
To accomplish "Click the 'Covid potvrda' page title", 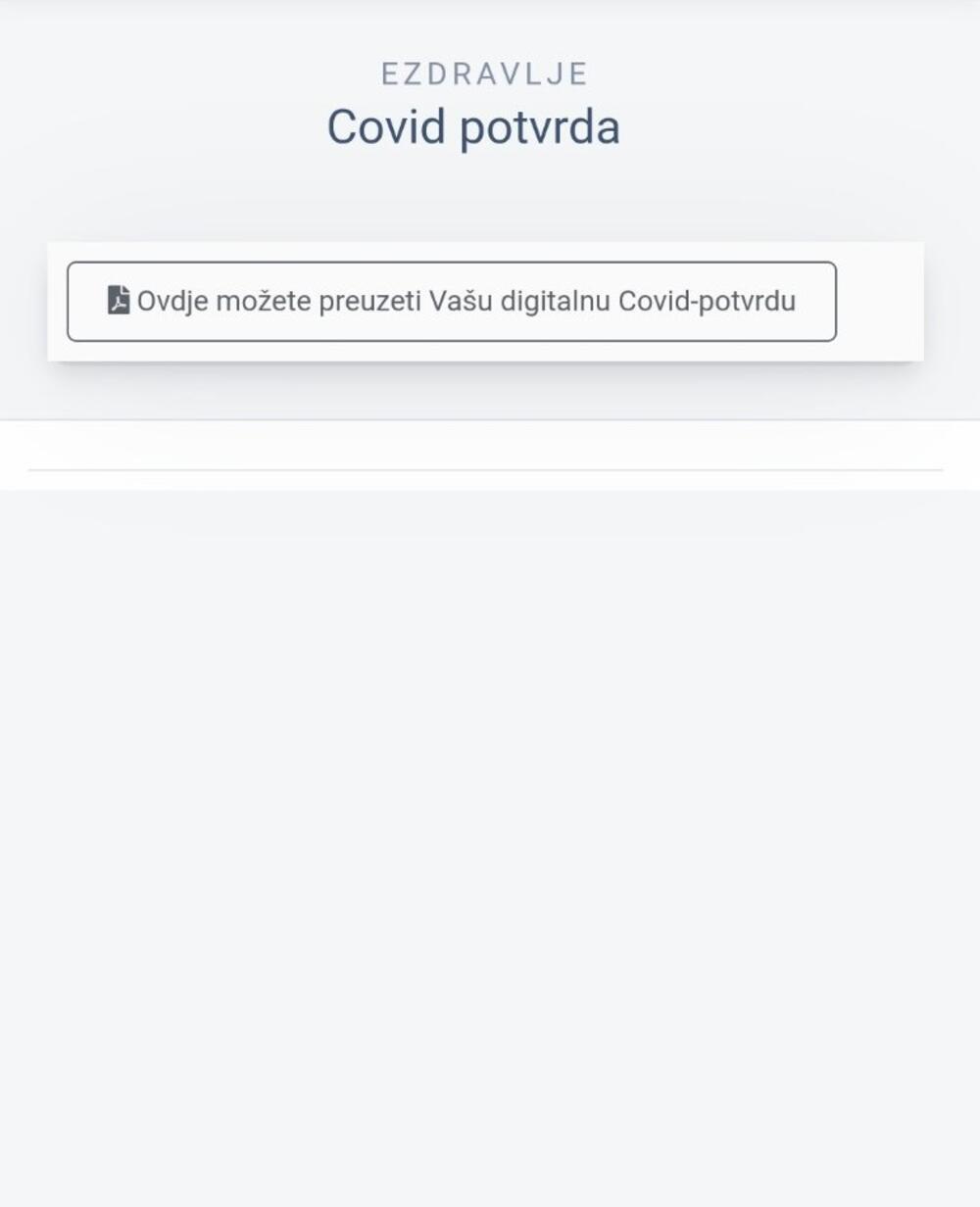I will pos(474,126).
